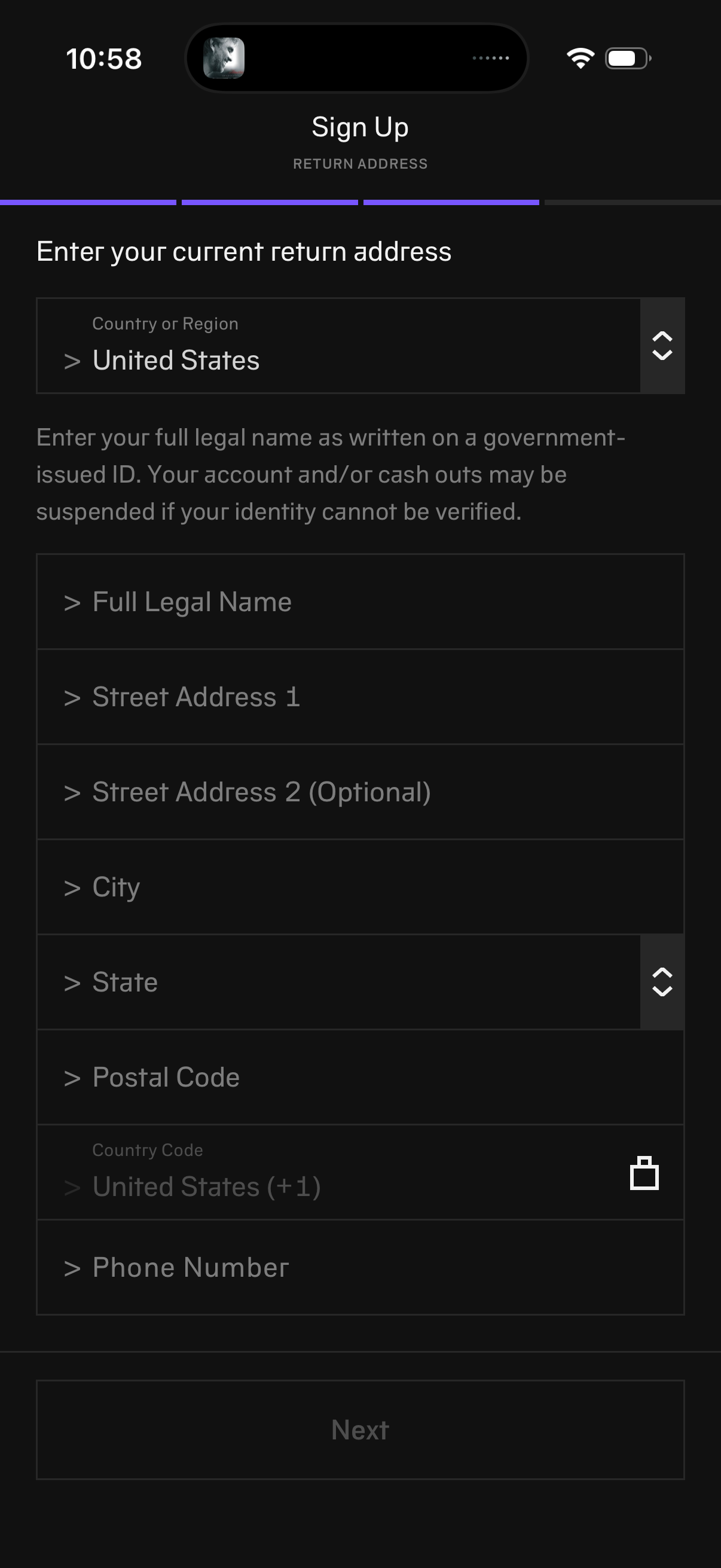Image resolution: width=721 pixels, height=1568 pixels.
Task: Tap the battery indicator in the status bar
Action: point(626,59)
